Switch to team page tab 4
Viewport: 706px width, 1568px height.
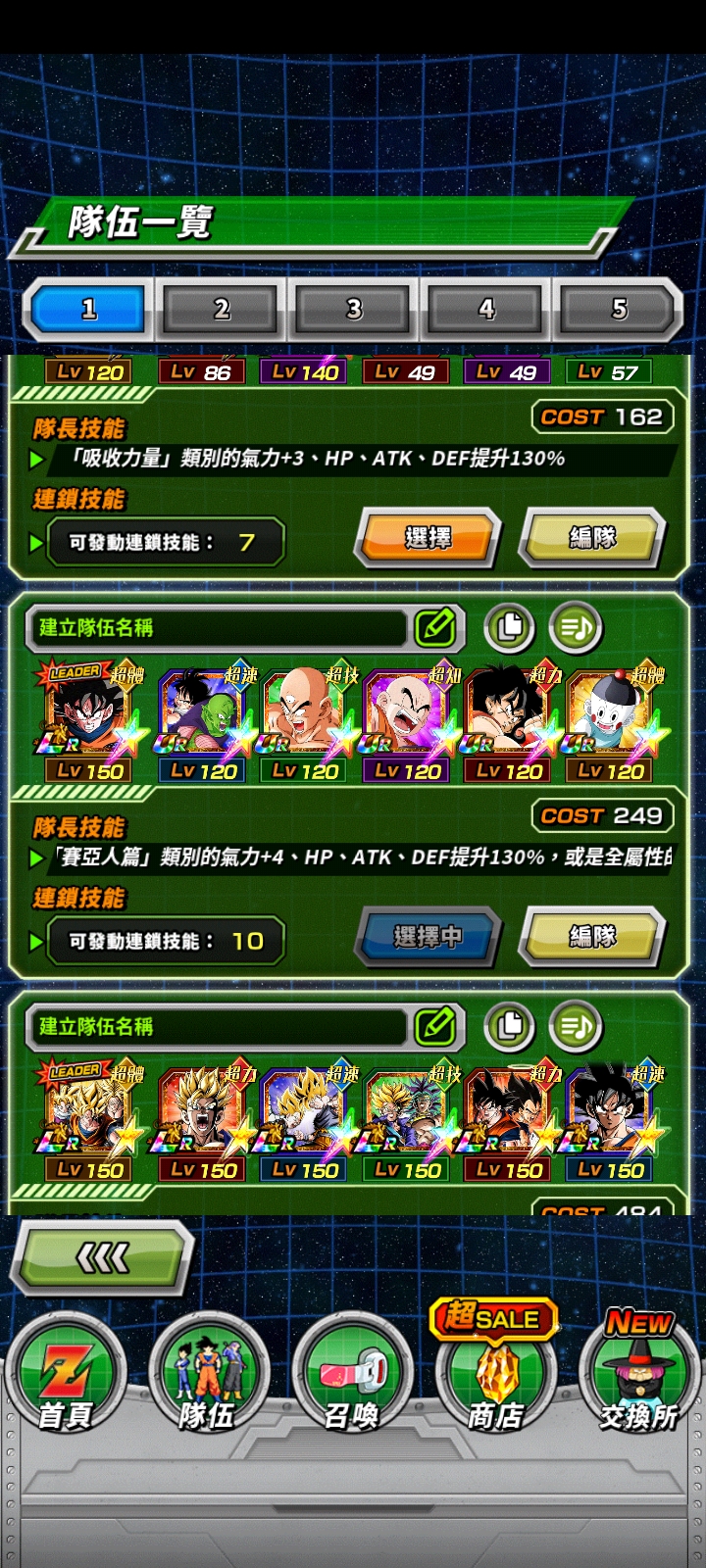[x=486, y=310]
